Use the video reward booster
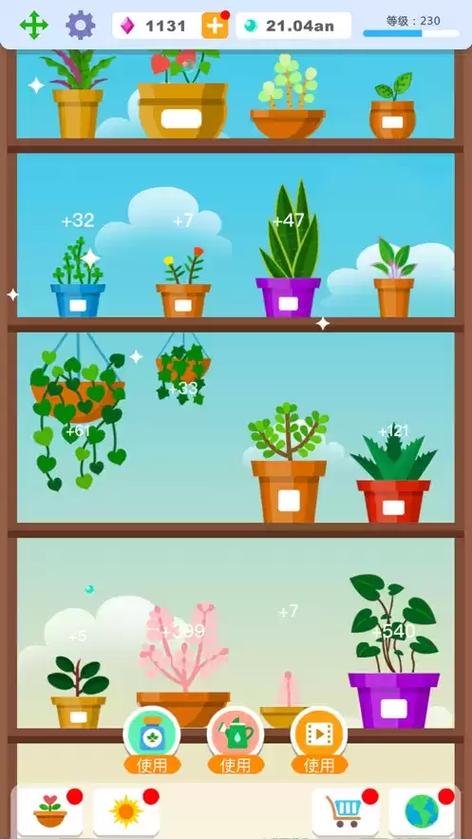This screenshot has height=839, width=472. [x=319, y=741]
